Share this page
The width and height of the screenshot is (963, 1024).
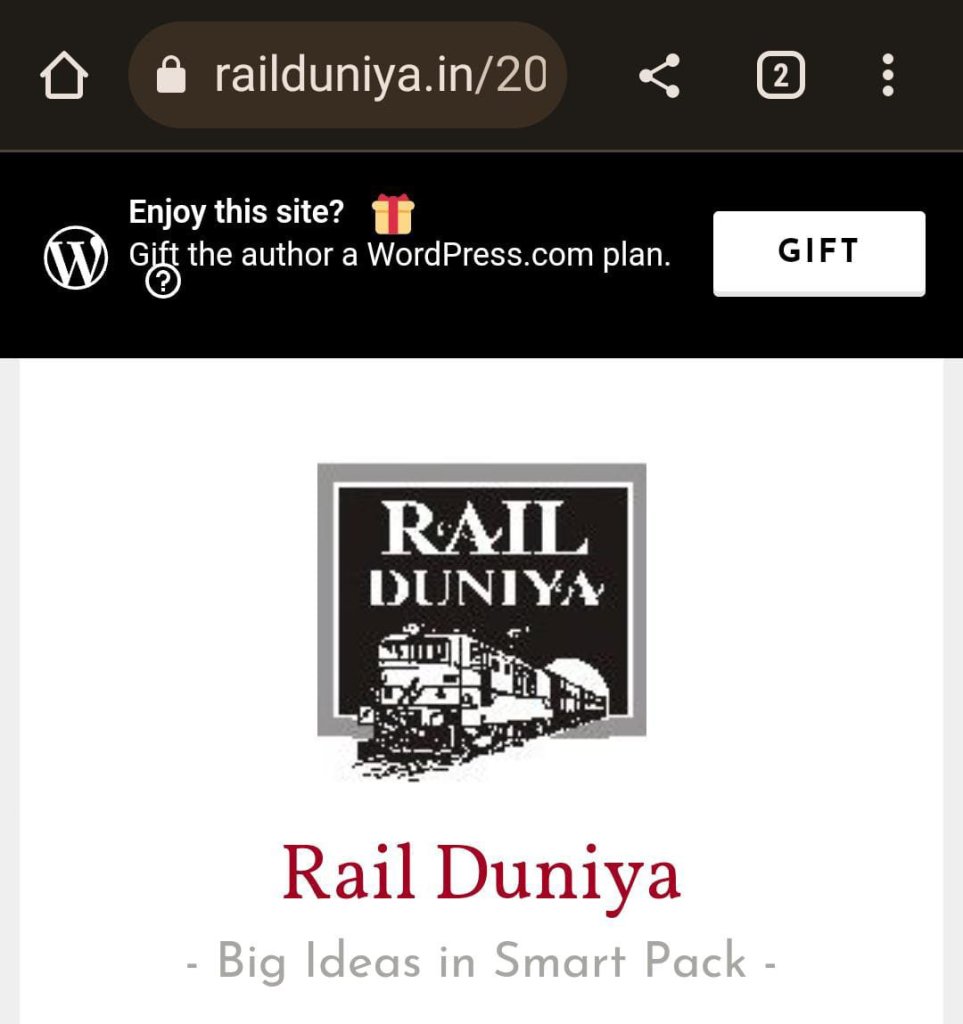tap(659, 76)
